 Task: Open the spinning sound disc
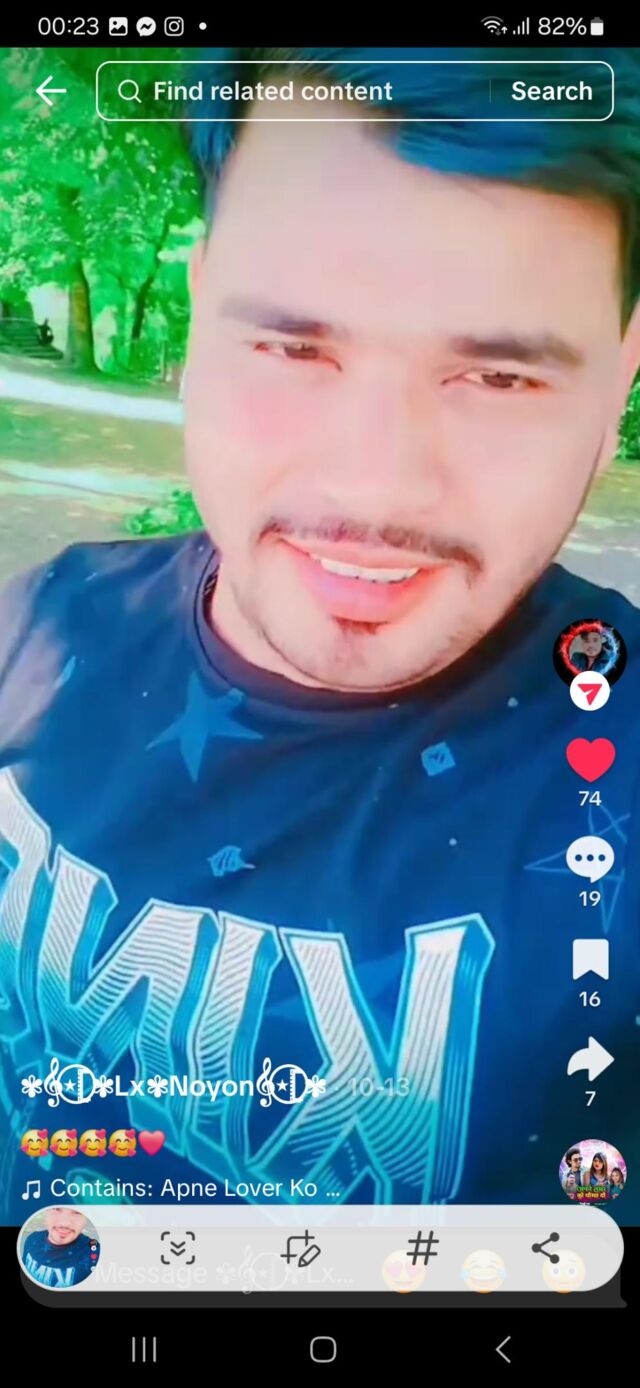(x=592, y=1171)
